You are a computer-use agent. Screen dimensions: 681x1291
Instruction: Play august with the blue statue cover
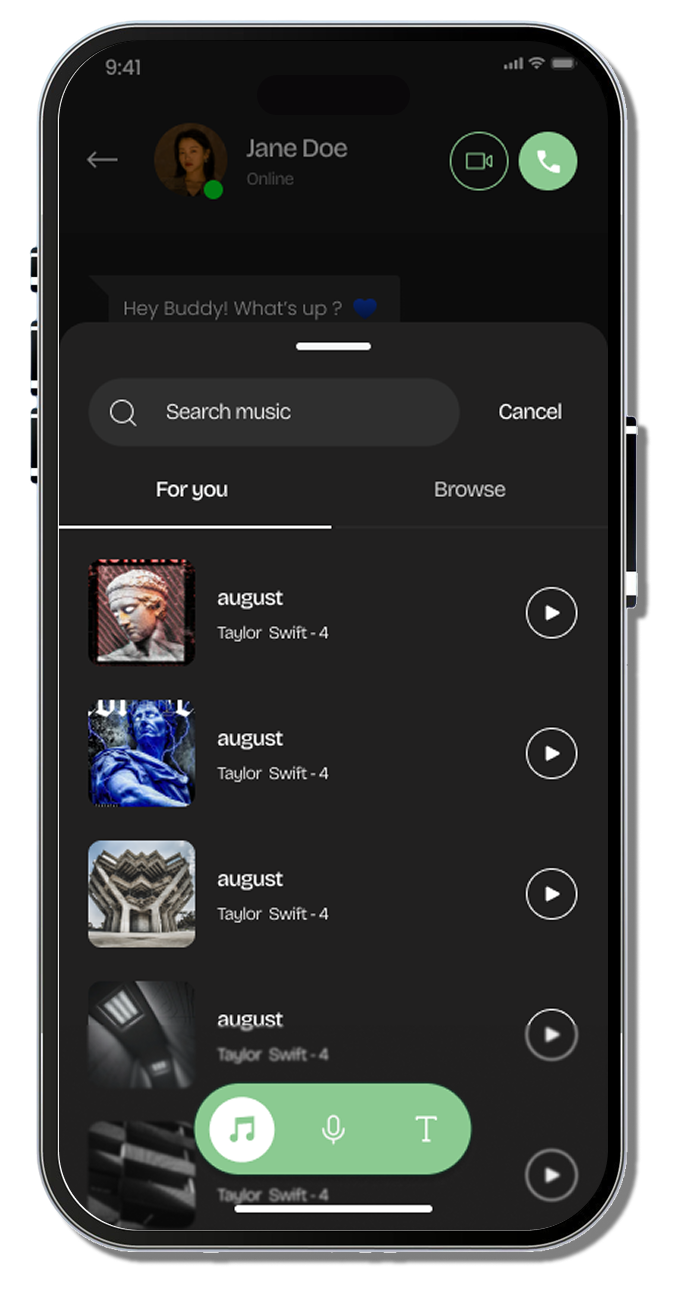point(551,754)
